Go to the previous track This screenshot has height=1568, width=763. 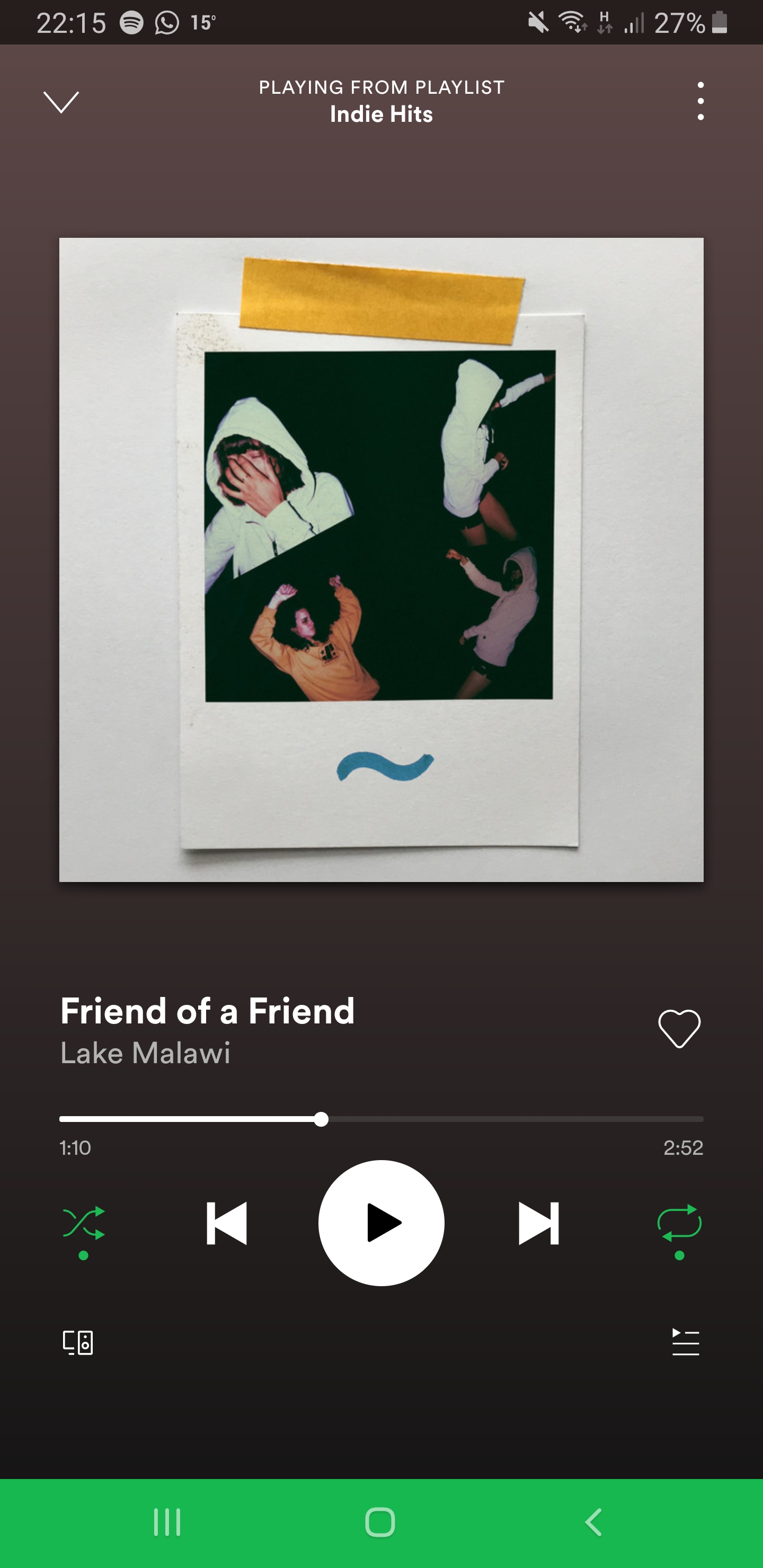coord(227,1224)
